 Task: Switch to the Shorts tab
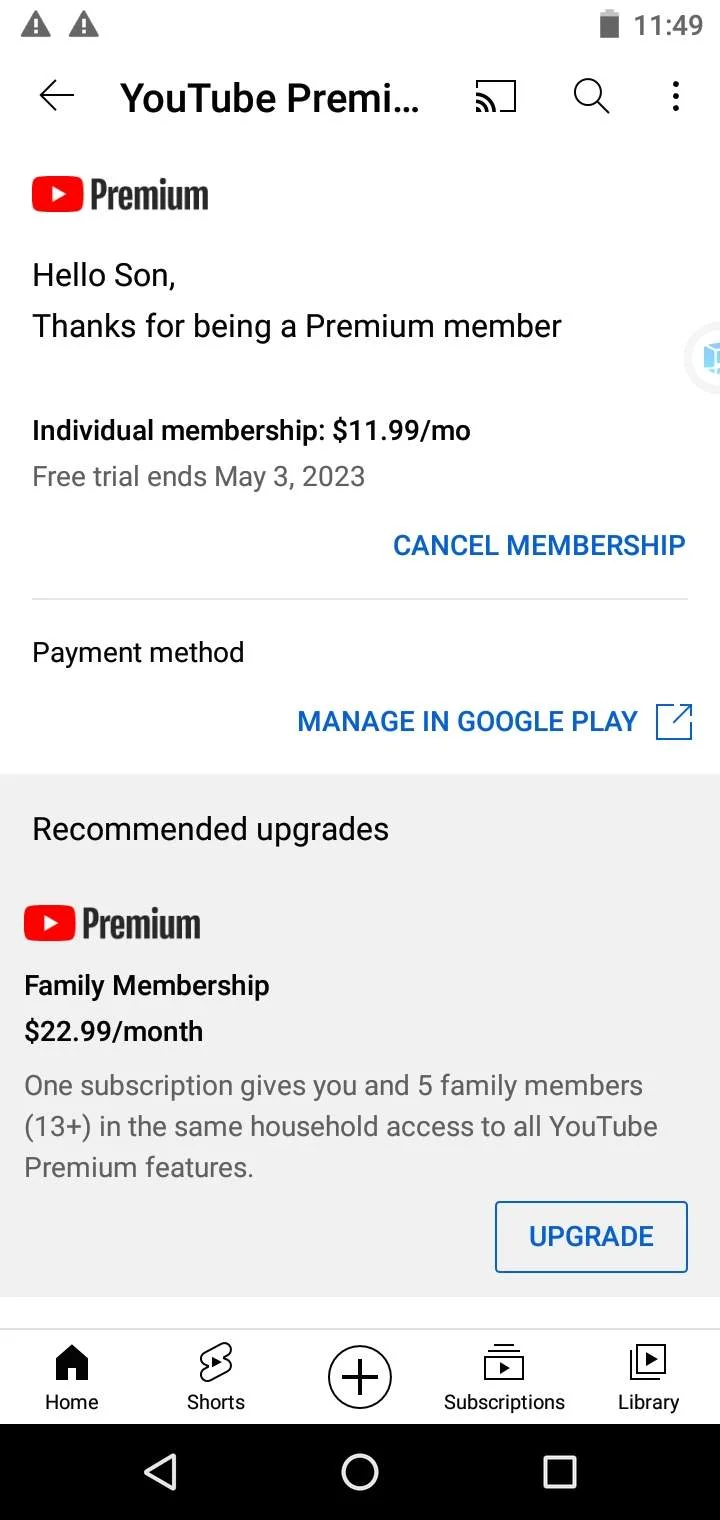pos(216,1377)
